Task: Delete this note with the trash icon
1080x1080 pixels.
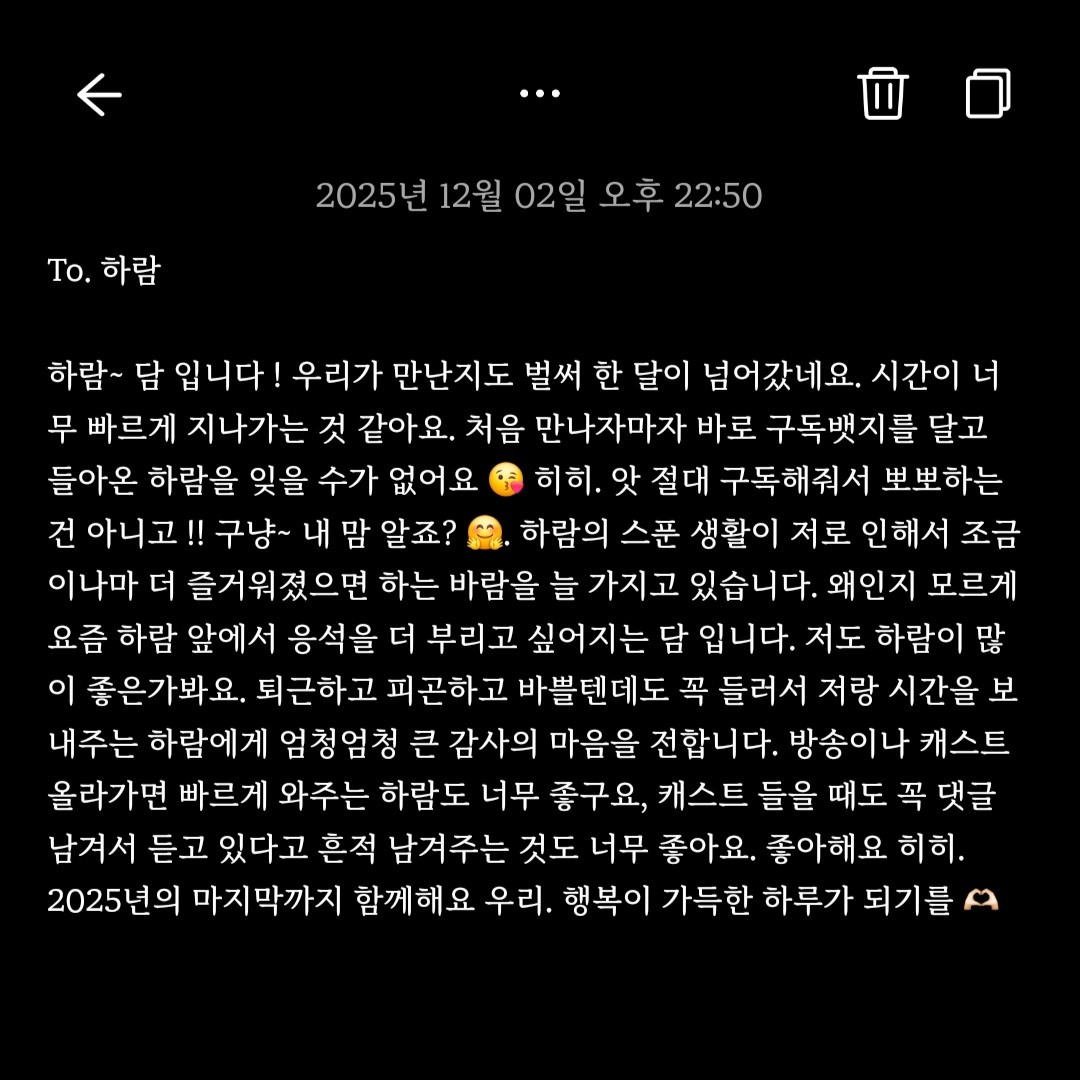Action: pyautogui.click(x=882, y=95)
